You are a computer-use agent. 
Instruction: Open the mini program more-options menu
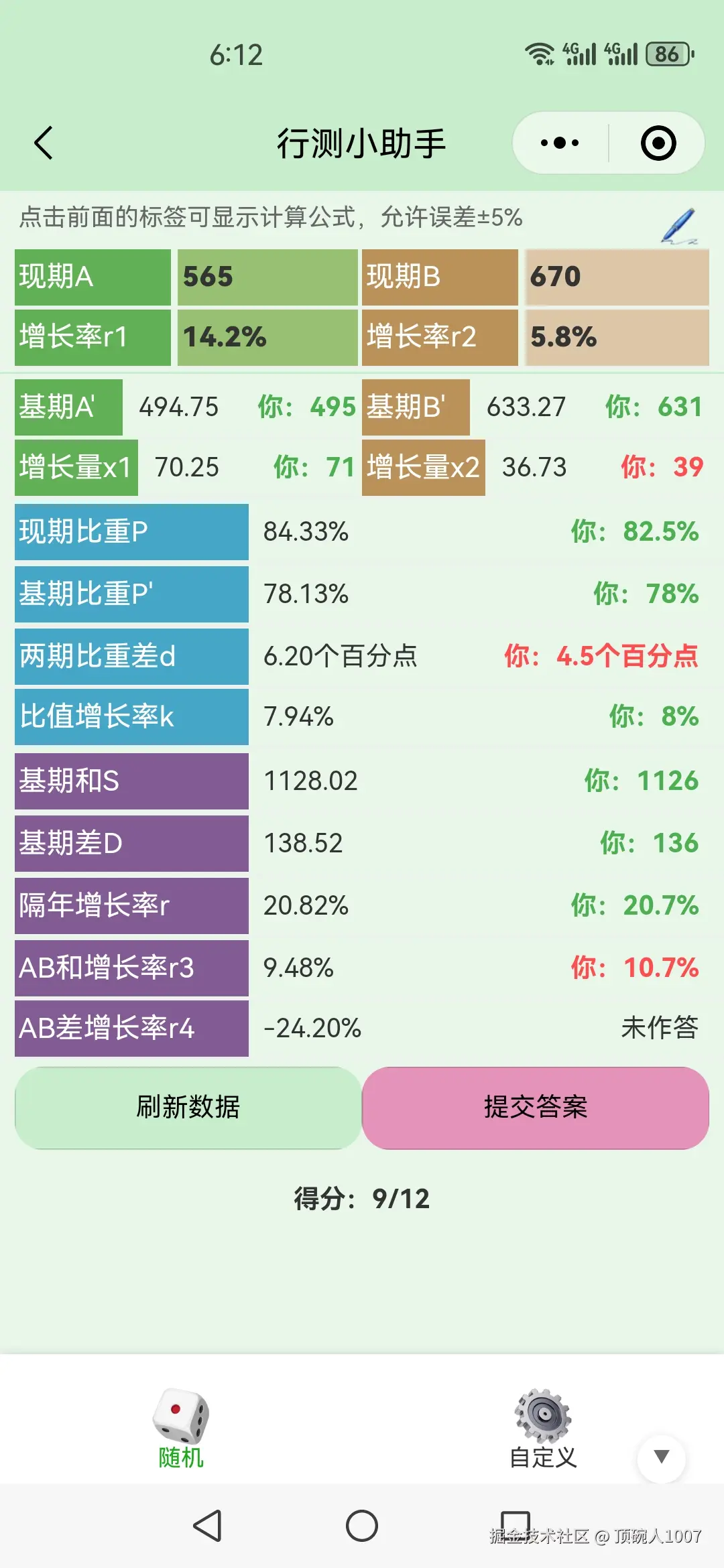[x=560, y=143]
